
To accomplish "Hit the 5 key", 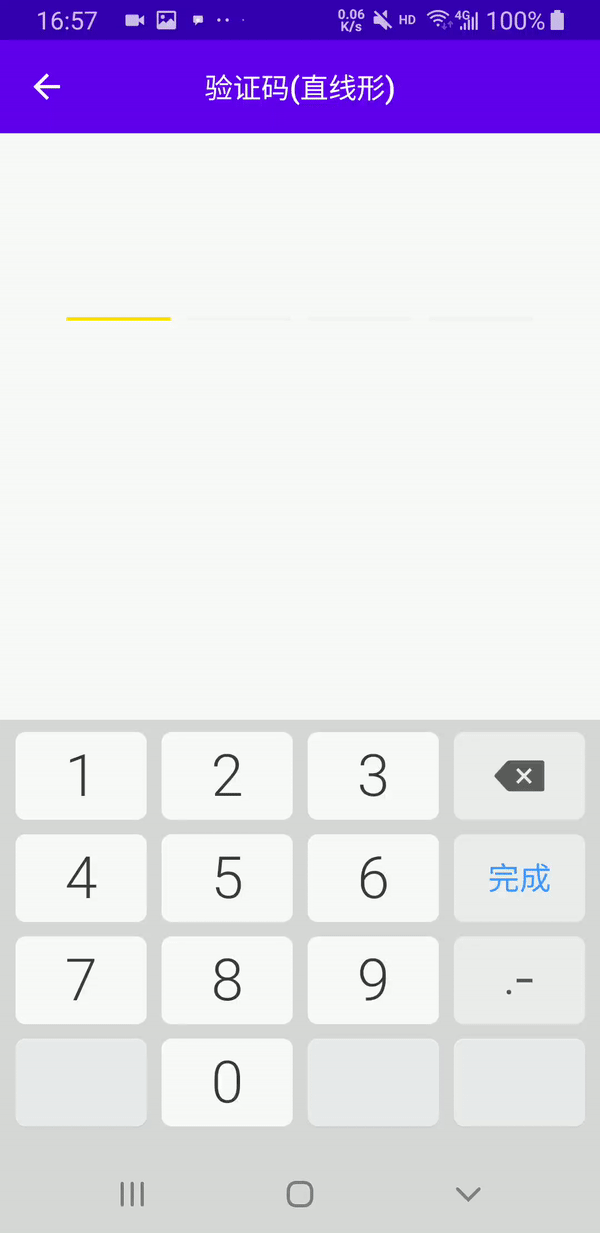I will pos(227,878).
